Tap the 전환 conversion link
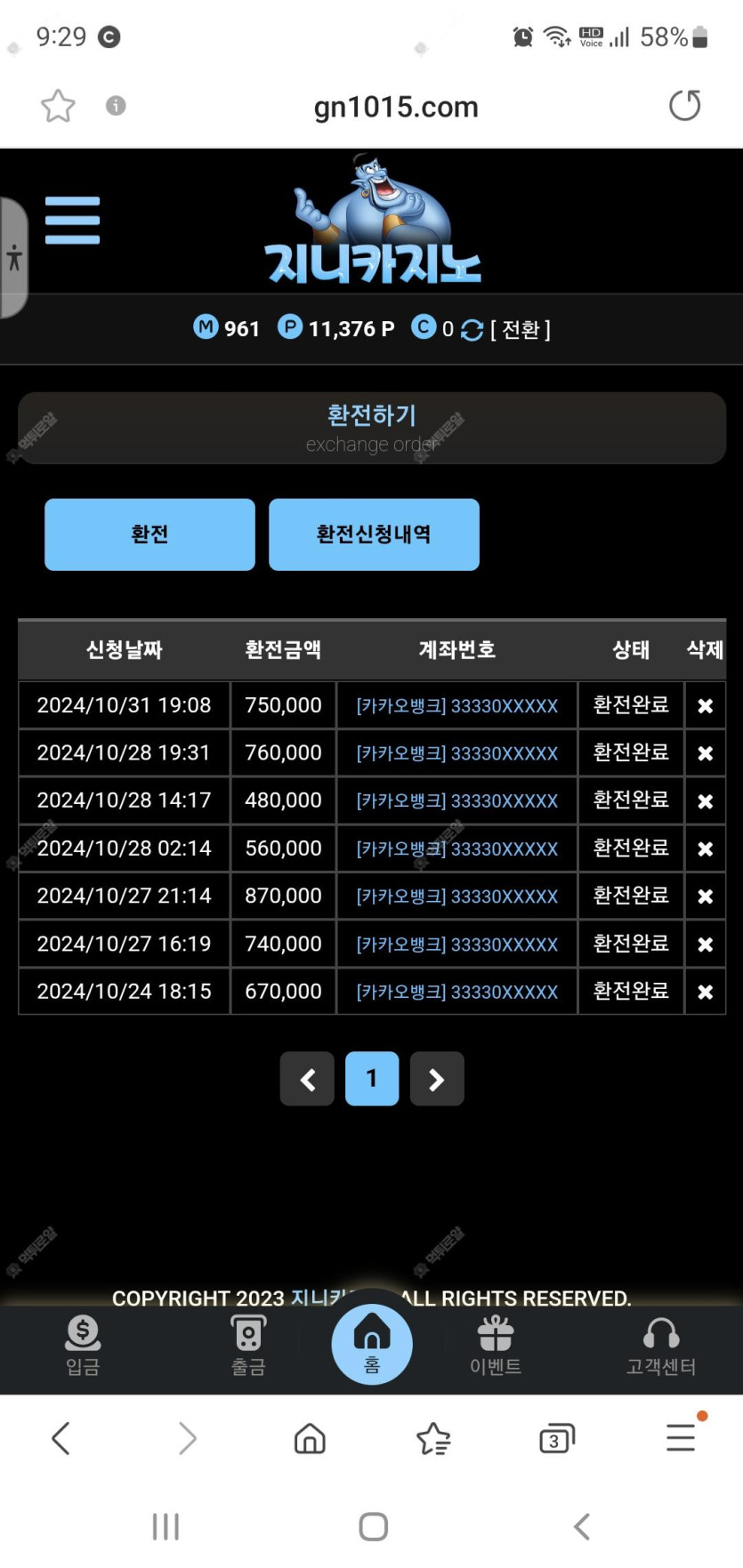Viewport: 743px width, 1568px height. (x=520, y=330)
